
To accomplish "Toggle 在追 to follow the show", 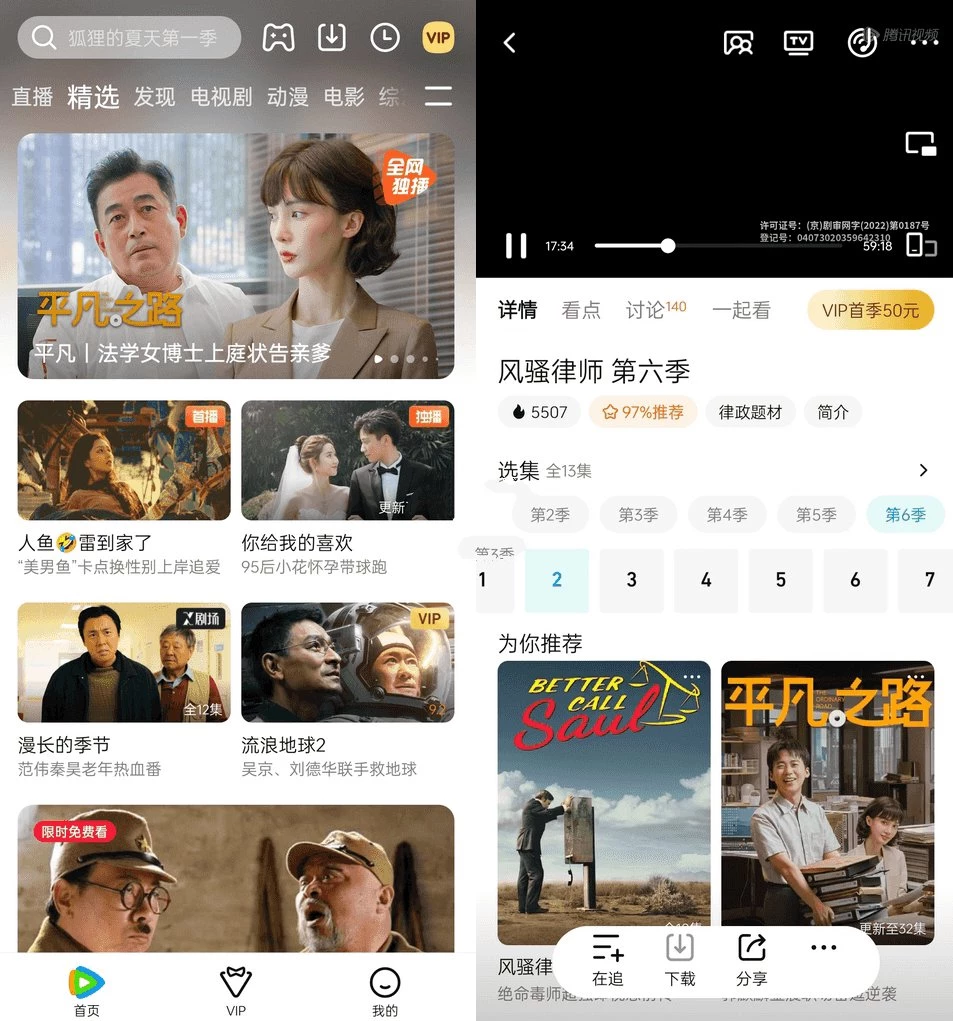I will [x=607, y=958].
